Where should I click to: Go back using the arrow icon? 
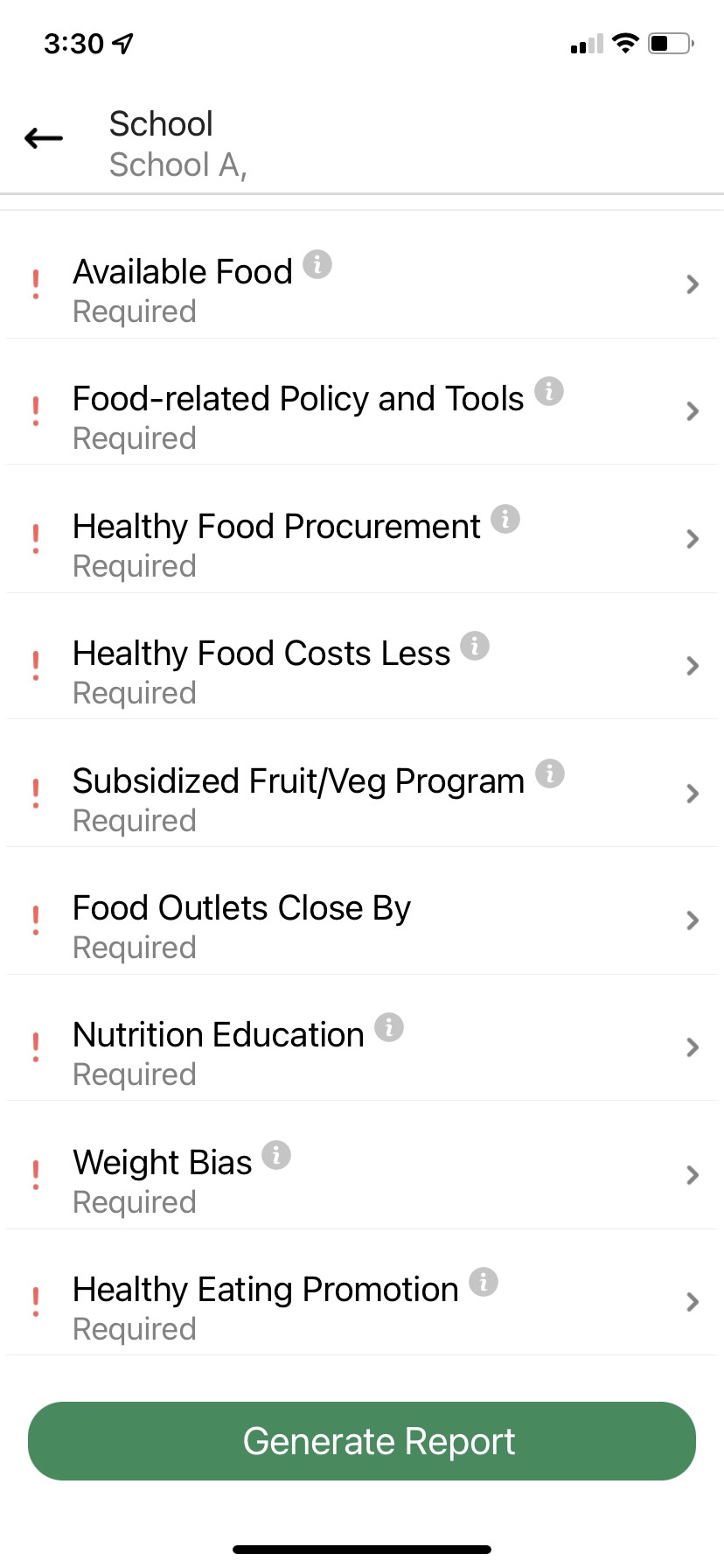(44, 138)
